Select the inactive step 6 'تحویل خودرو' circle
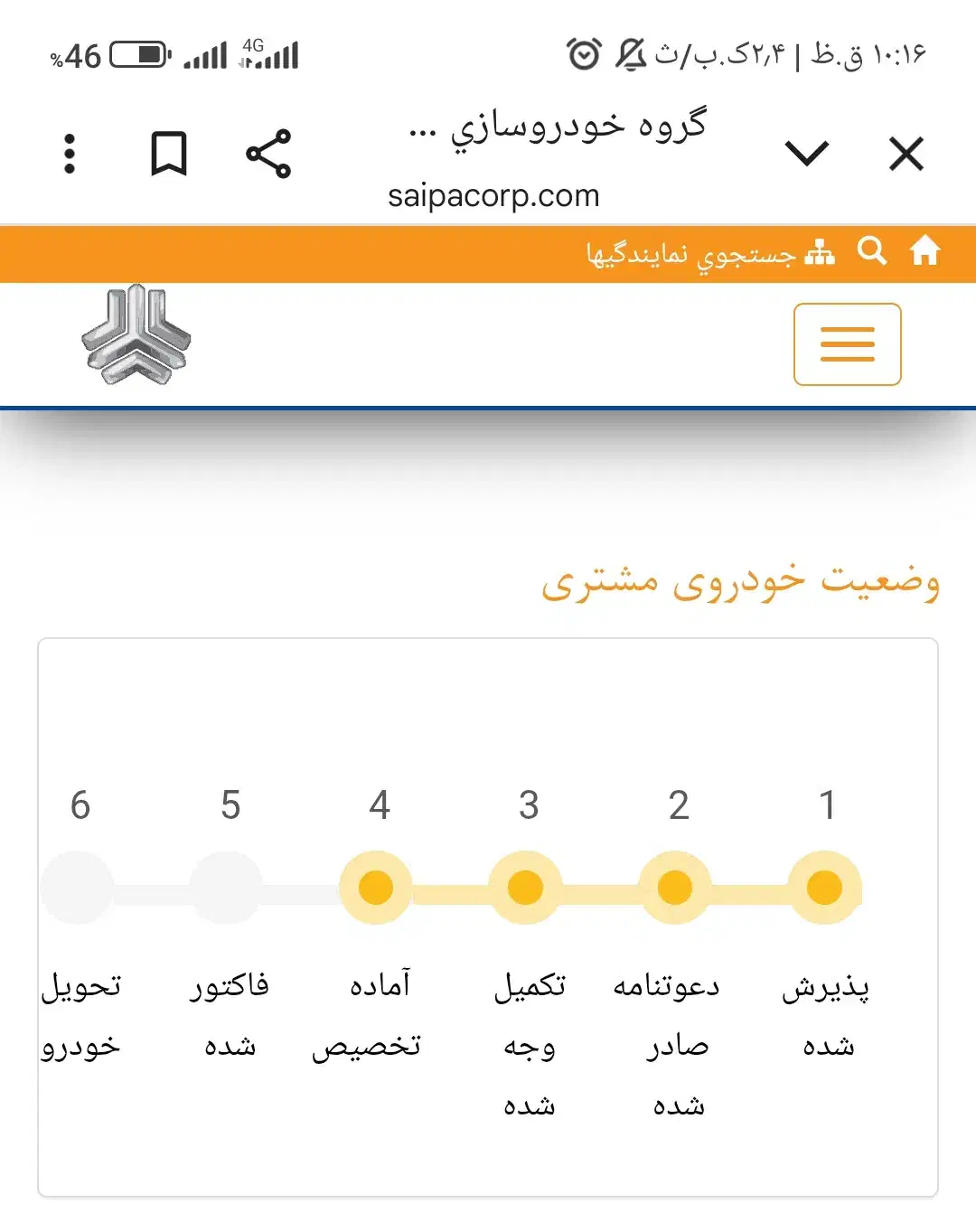Viewport: 976px width, 1232px height. [76, 887]
